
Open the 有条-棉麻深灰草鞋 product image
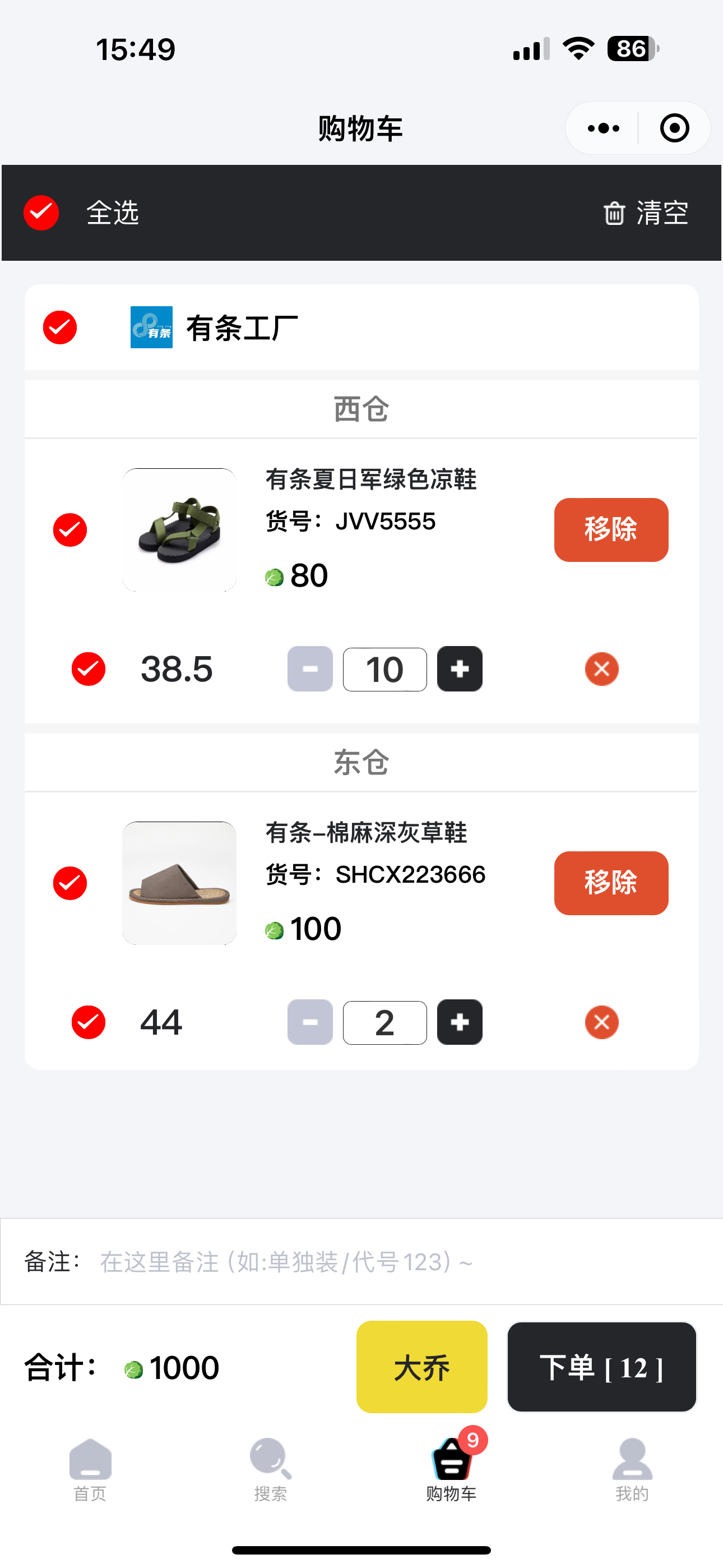tap(179, 883)
